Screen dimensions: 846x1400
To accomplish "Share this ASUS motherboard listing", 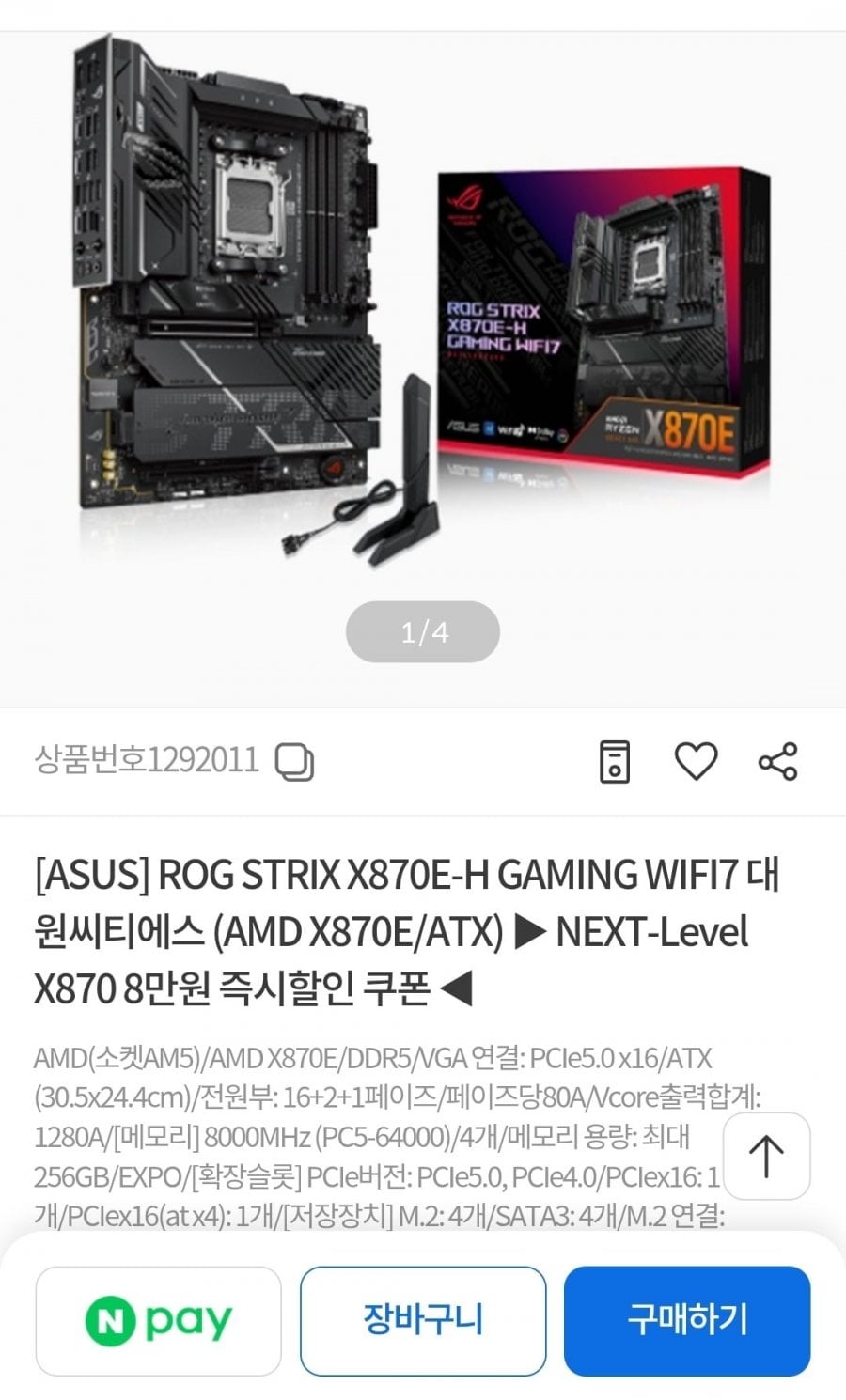I will 778,761.
